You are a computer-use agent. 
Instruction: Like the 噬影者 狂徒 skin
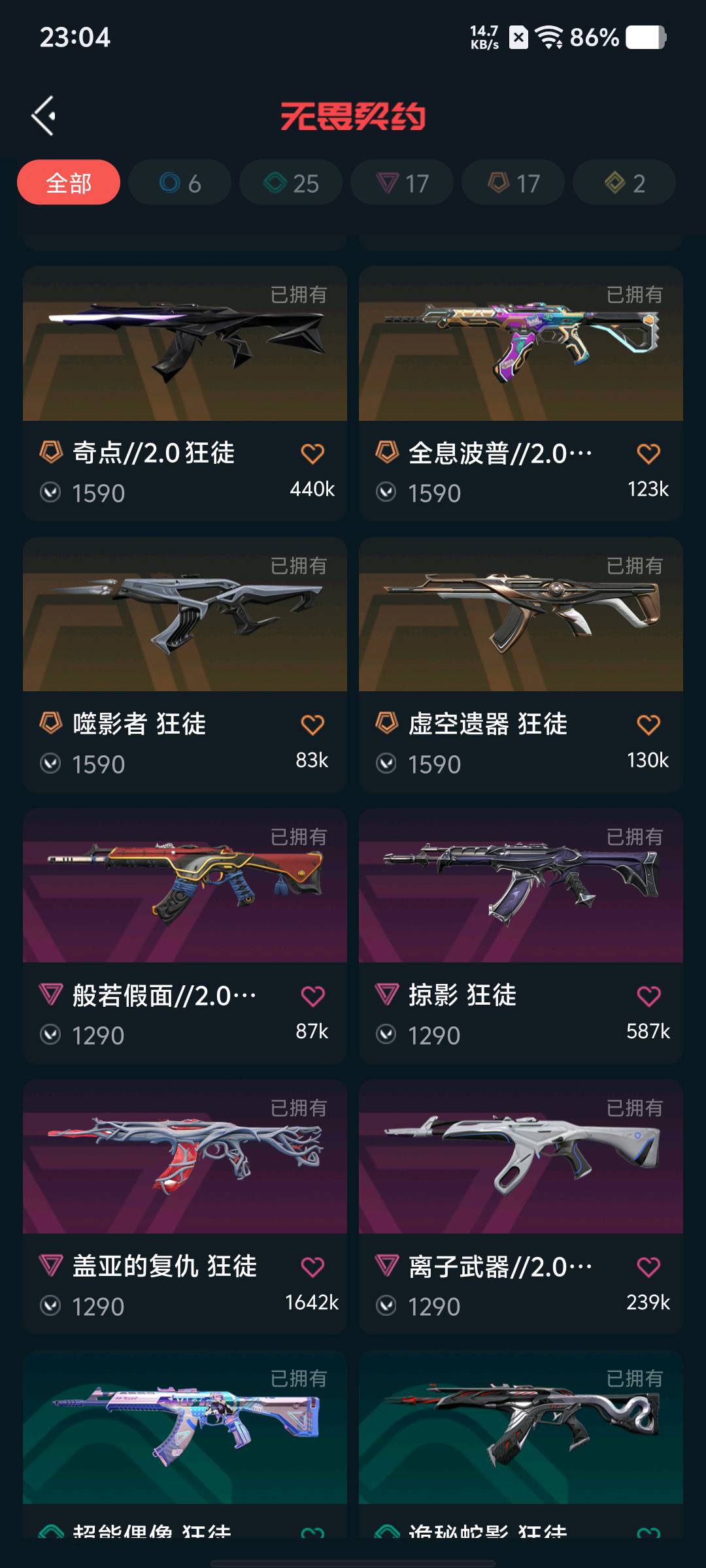312,725
